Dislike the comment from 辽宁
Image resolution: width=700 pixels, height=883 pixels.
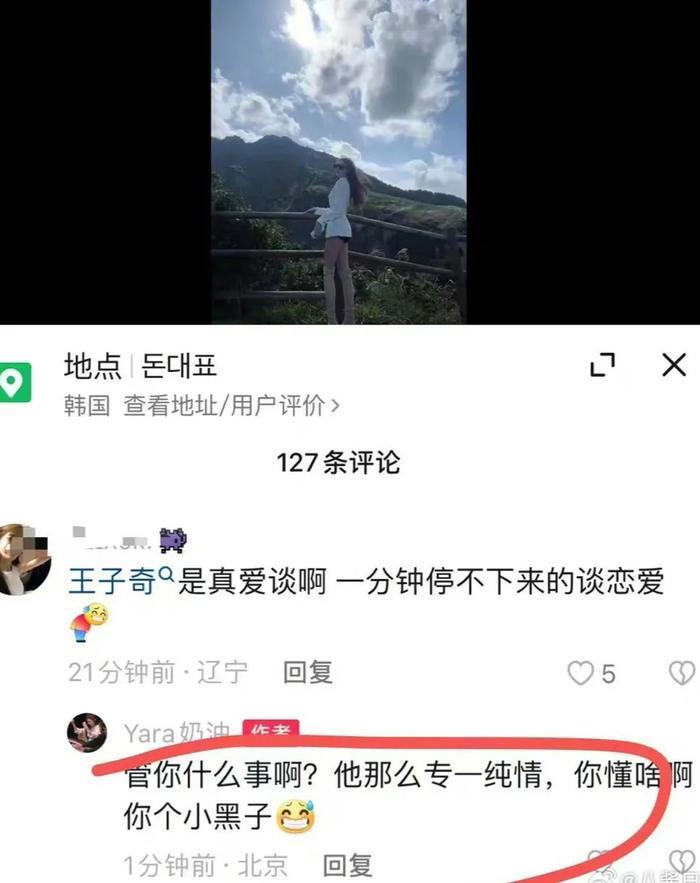point(682,672)
